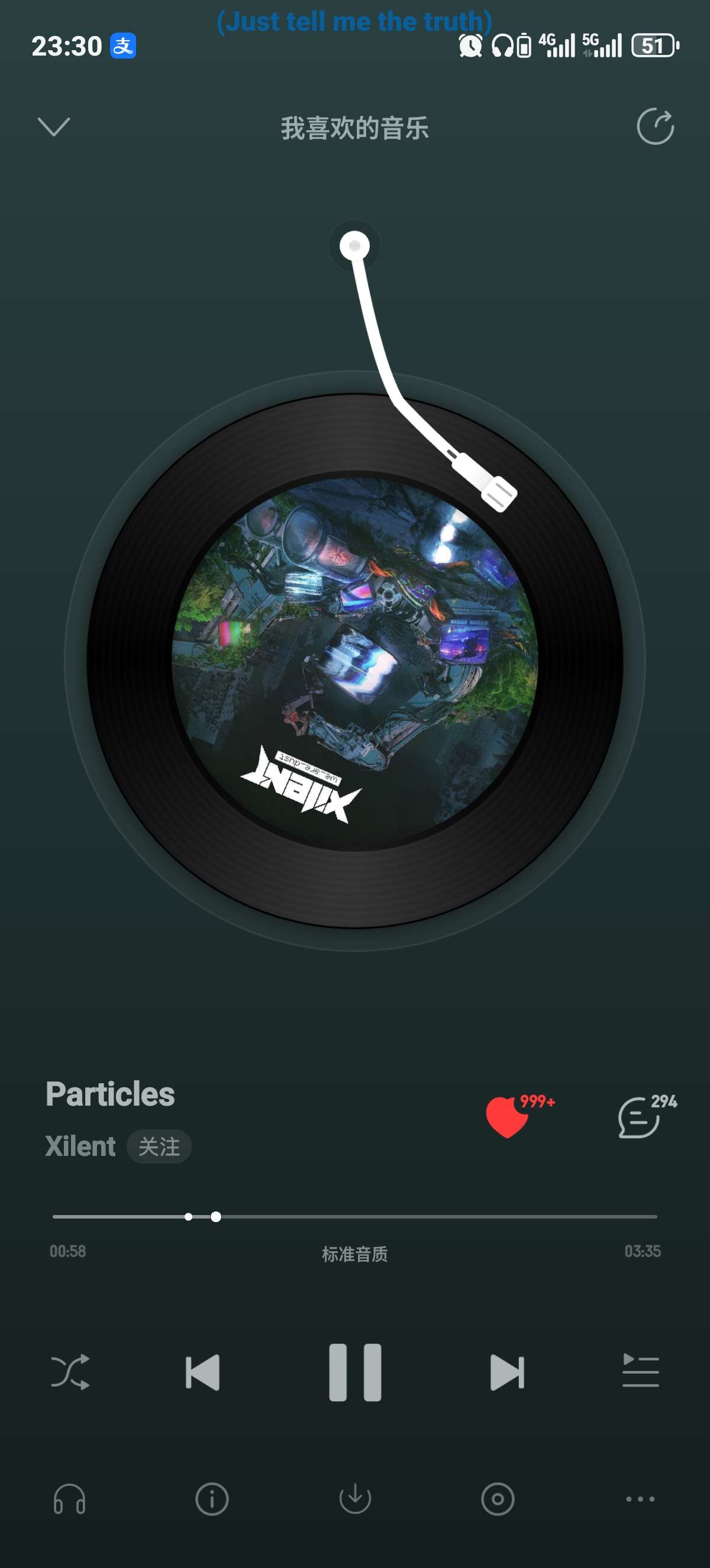Image resolution: width=710 pixels, height=1568 pixels.
Task: Open the 294 comments
Action: [x=640, y=1117]
